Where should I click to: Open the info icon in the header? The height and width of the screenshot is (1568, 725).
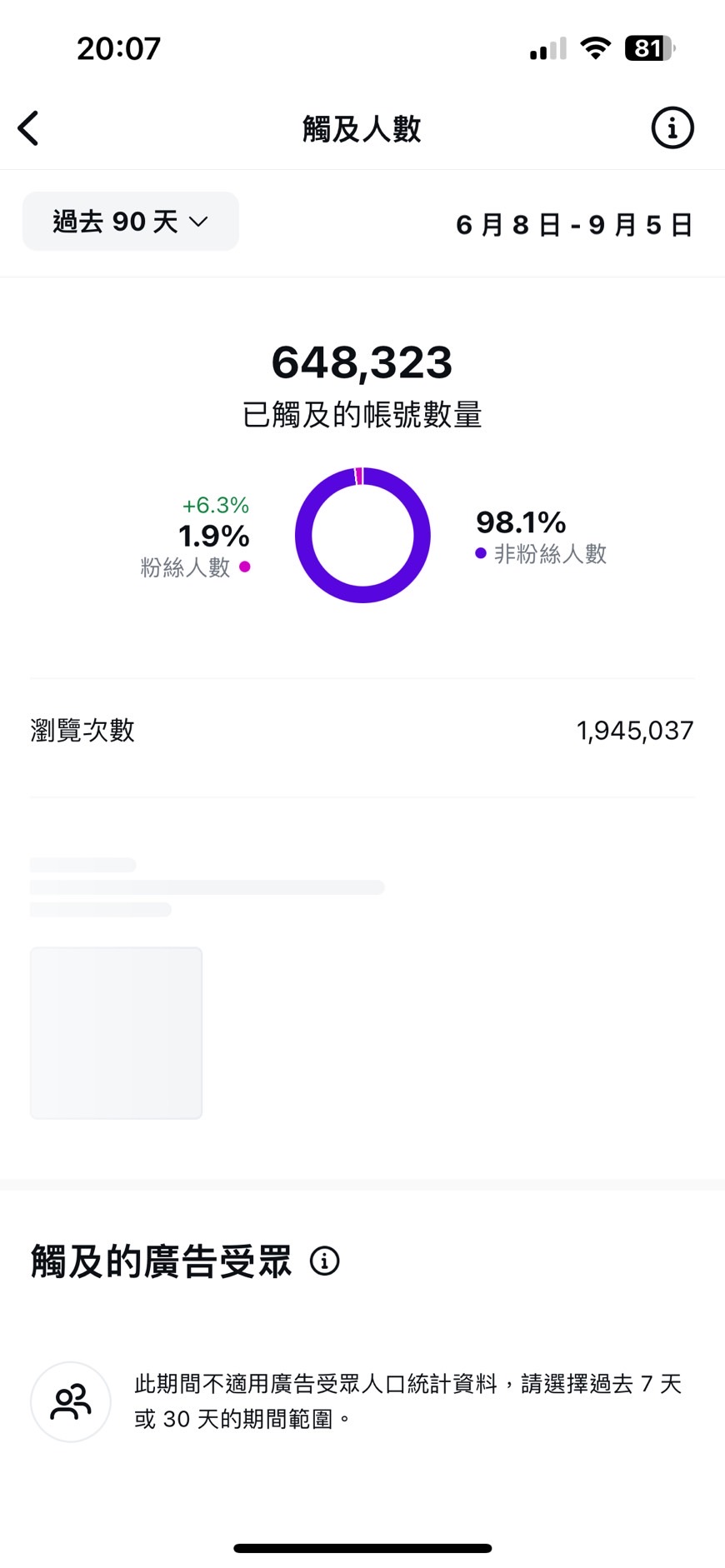point(672,128)
